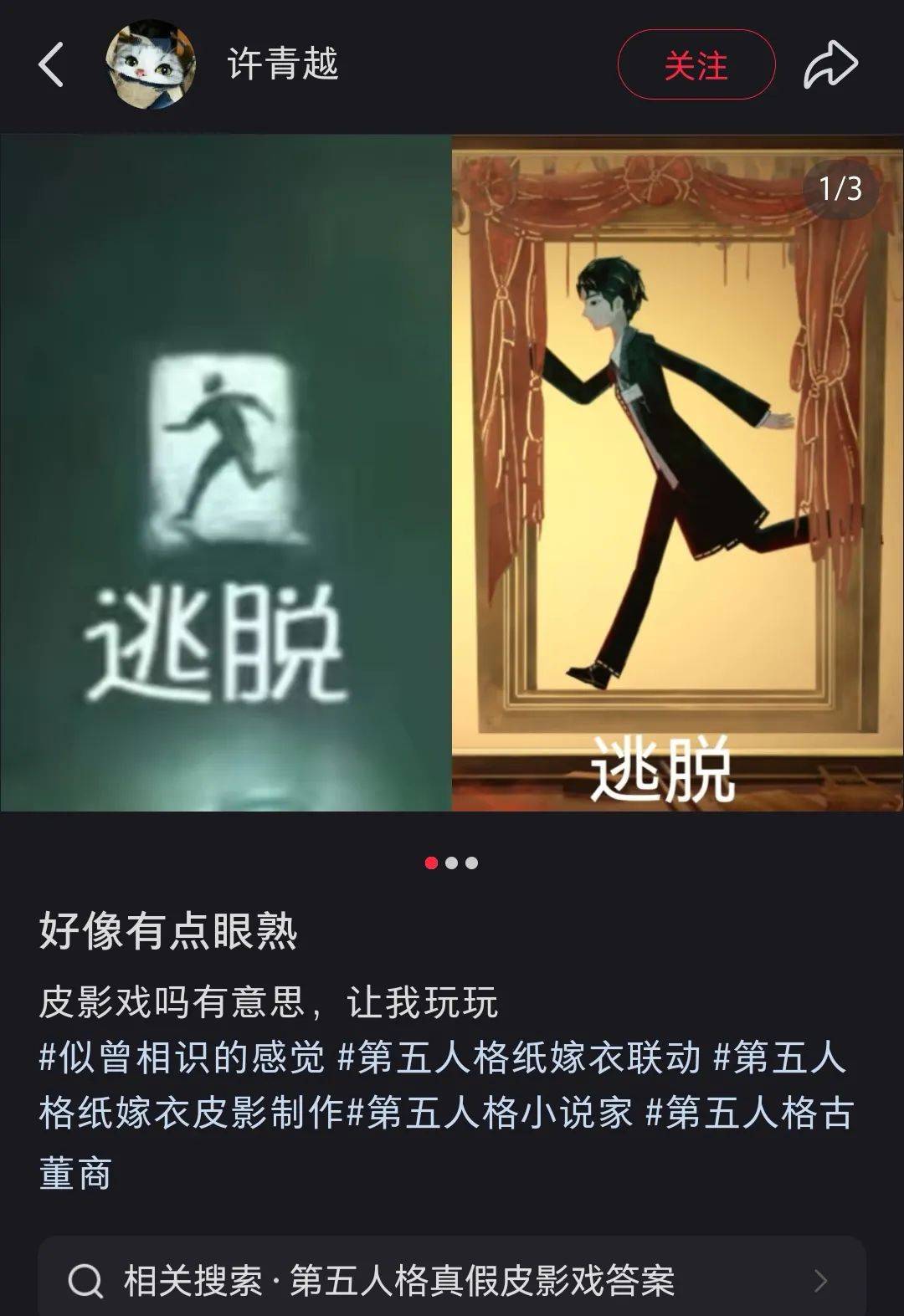Open hashtag #似曾相识的感觉
Screen dimensions: 904x1316
pyautogui.click(x=182, y=1057)
